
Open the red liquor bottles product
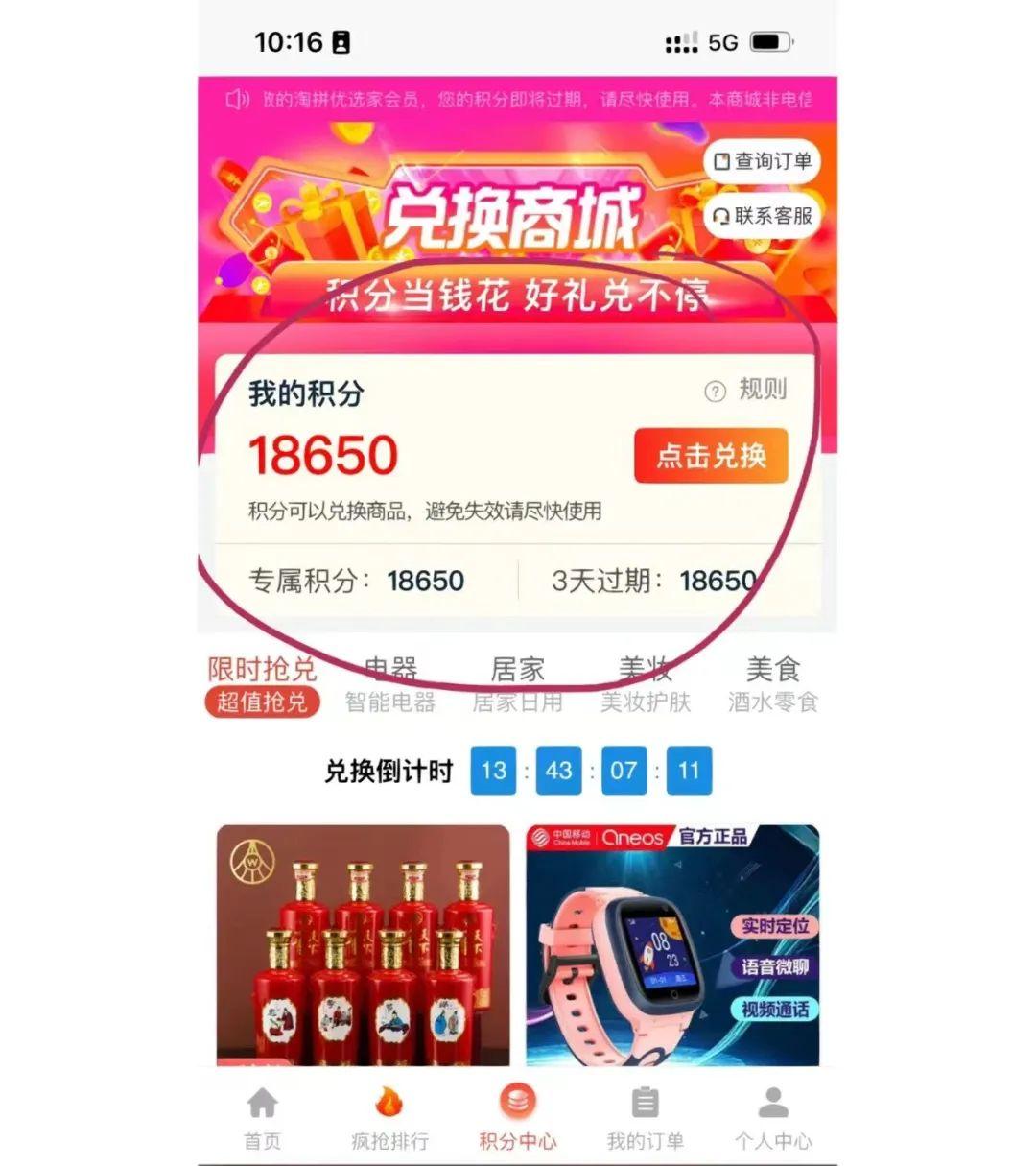pos(364,945)
